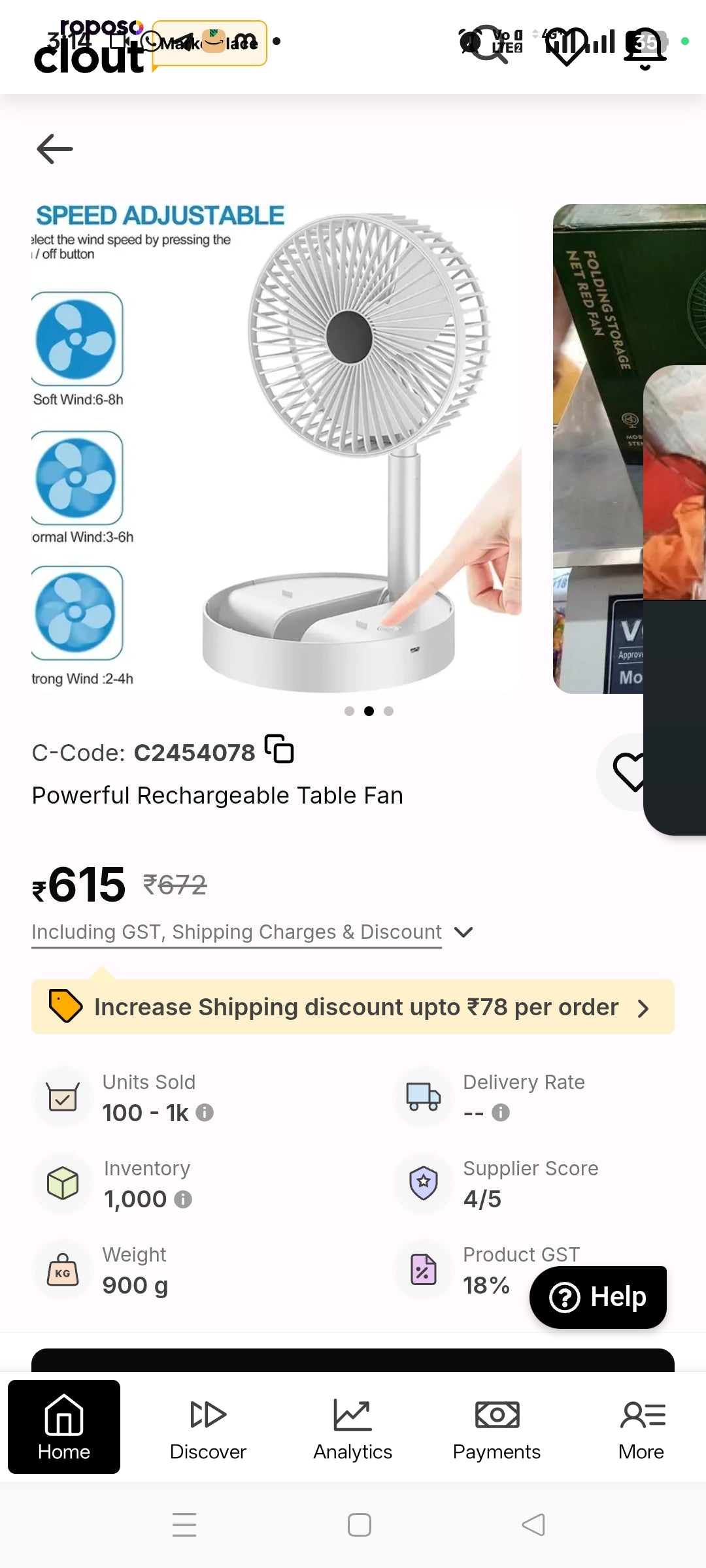Expand Including GST, Shipping Charges & Discount
Screen dimensions: 706x1568
click(x=463, y=932)
